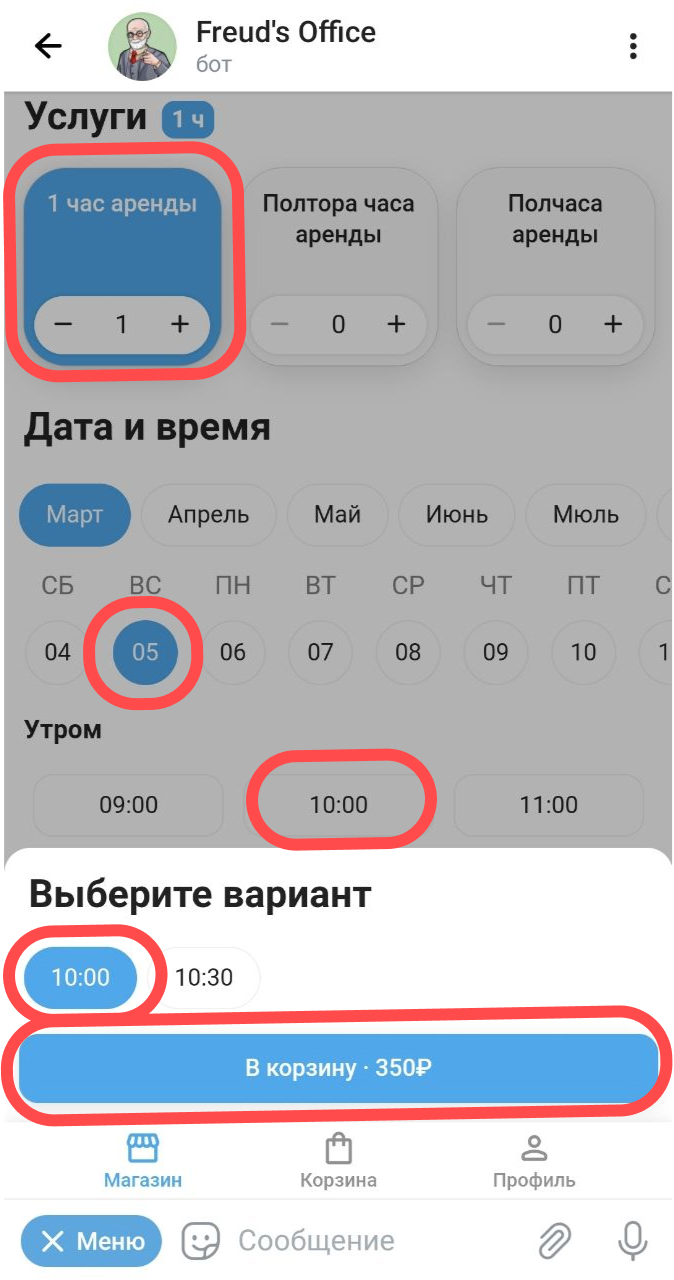Increase quantity of 1 час аренды
674x1280 pixels.
click(x=179, y=324)
